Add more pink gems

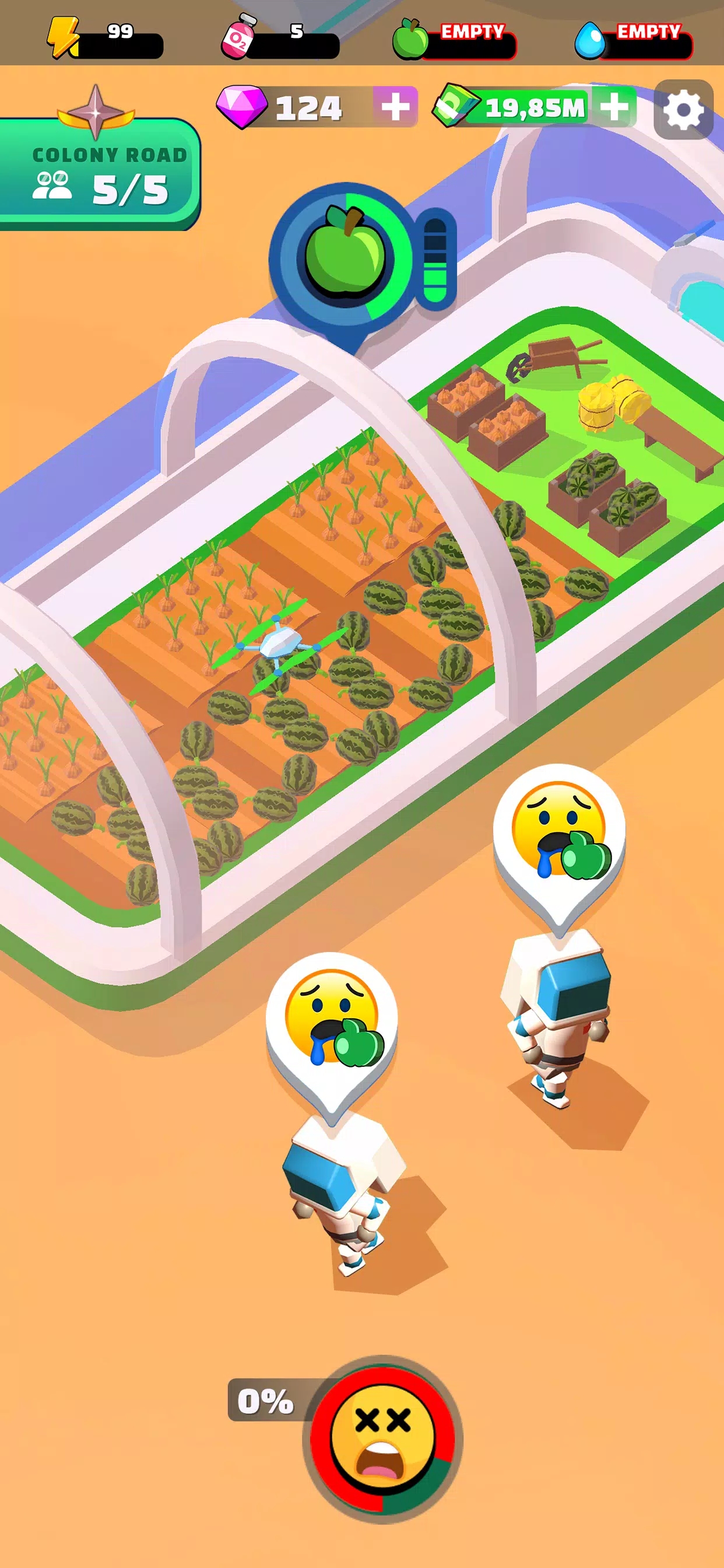tap(395, 108)
